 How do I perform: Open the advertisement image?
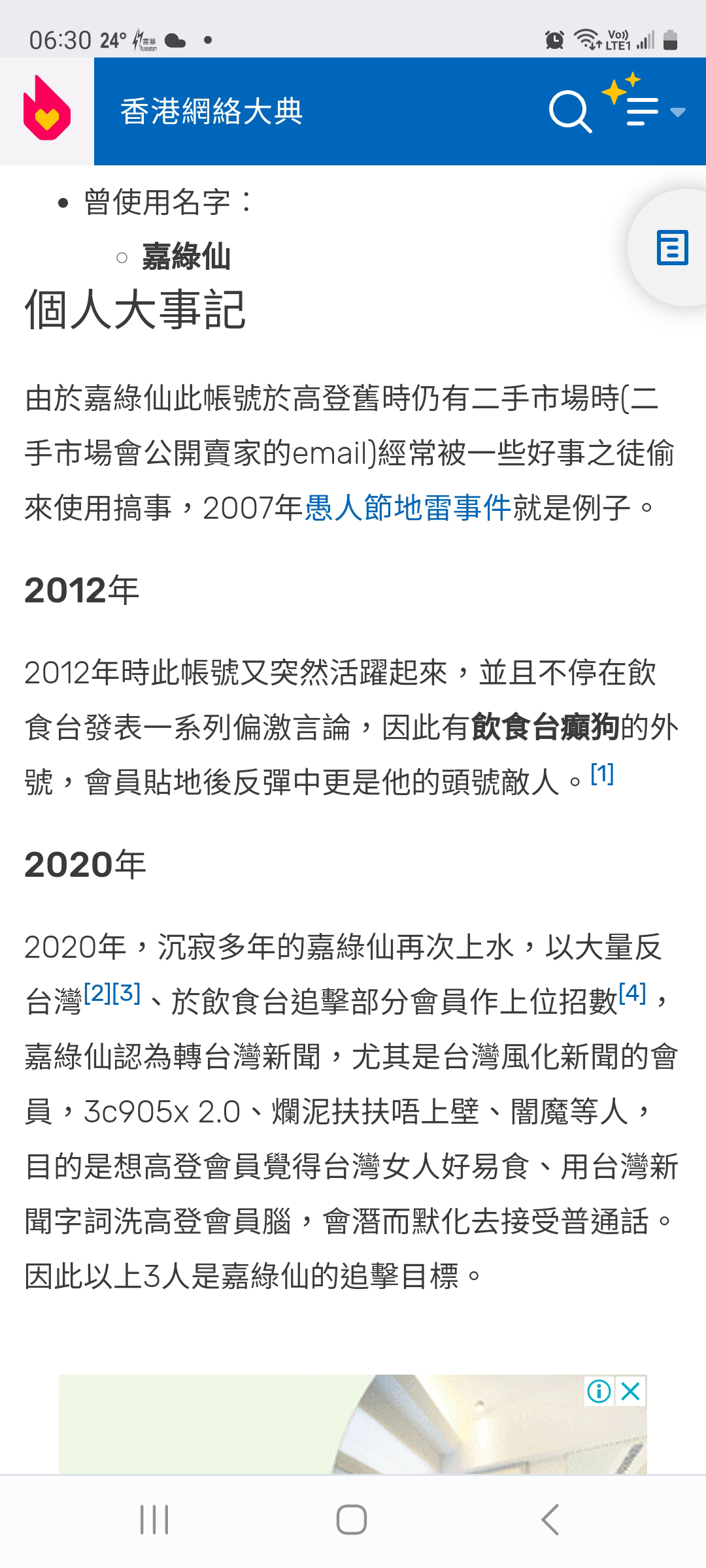click(353, 1424)
